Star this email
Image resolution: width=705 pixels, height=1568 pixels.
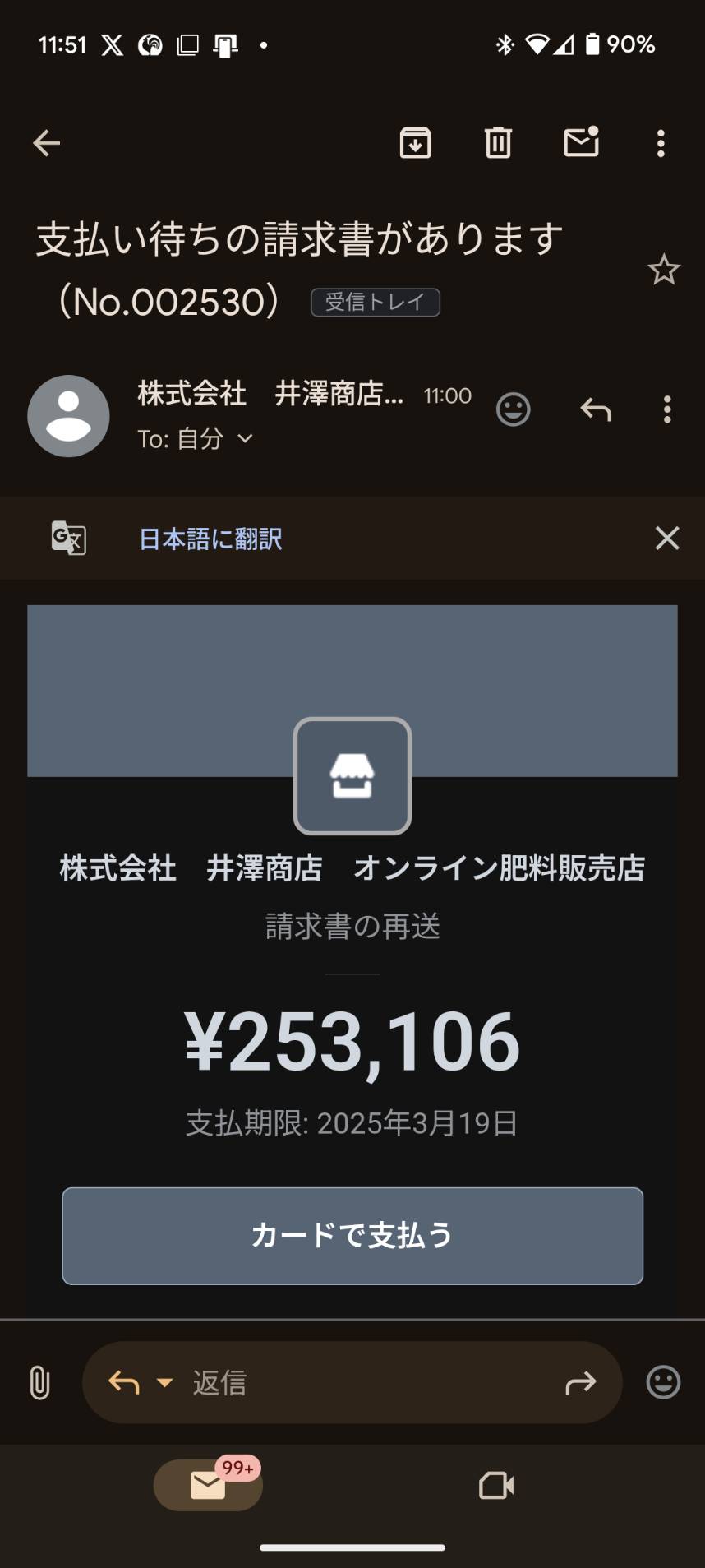664,270
